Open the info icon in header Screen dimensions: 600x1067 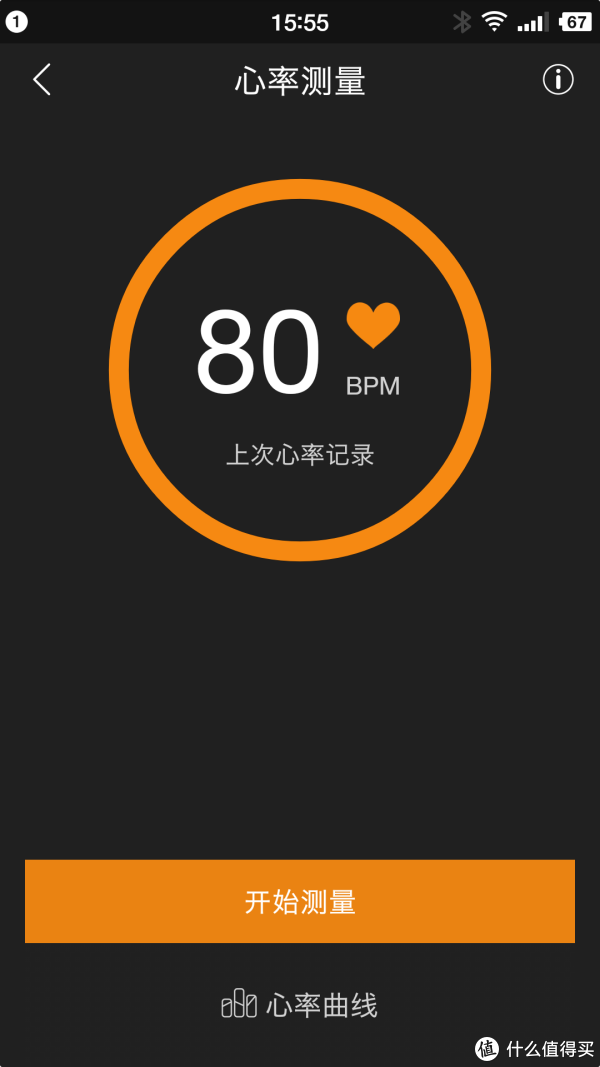[558, 80]
